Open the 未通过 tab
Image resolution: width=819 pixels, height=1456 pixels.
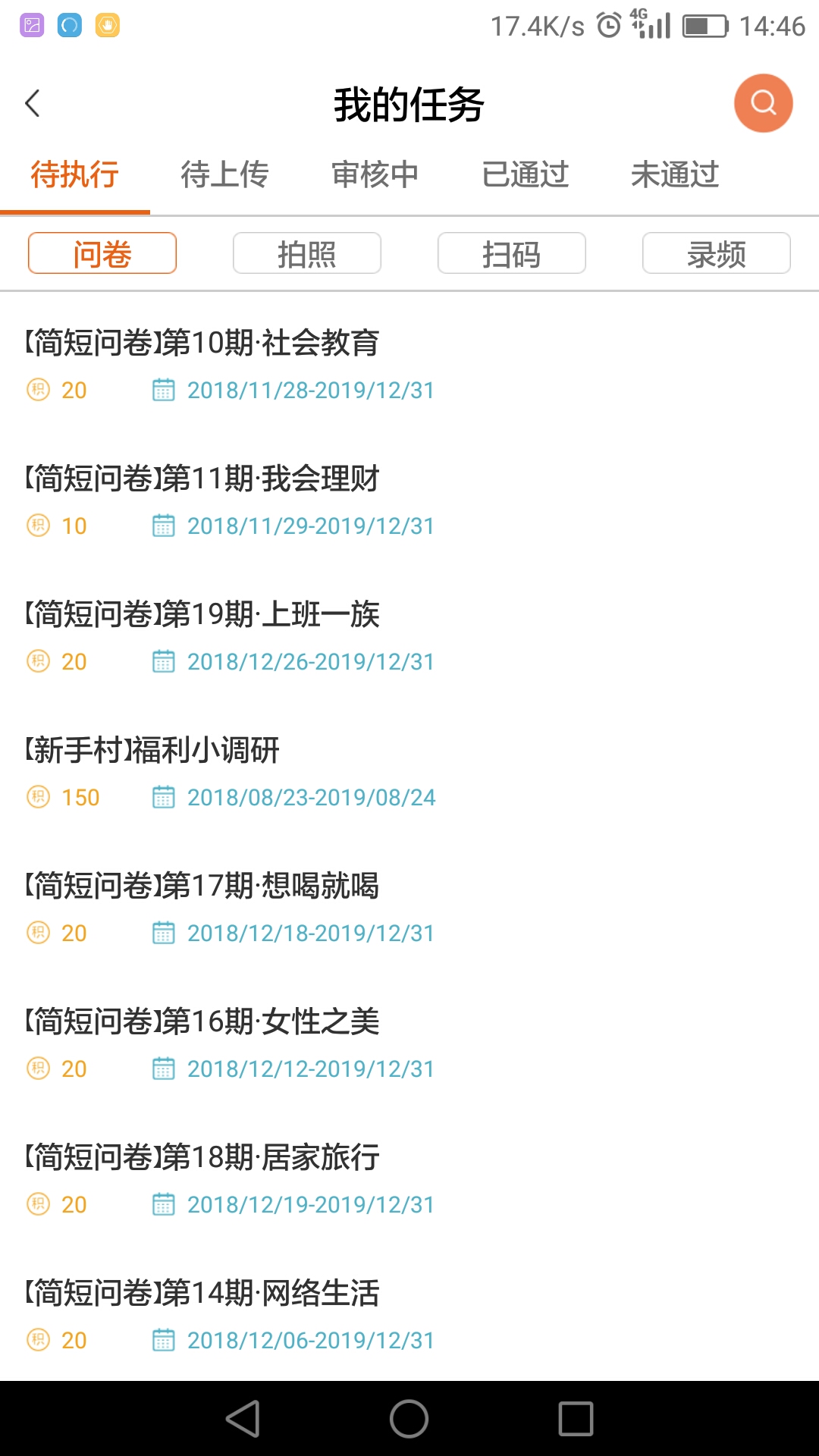675,174
